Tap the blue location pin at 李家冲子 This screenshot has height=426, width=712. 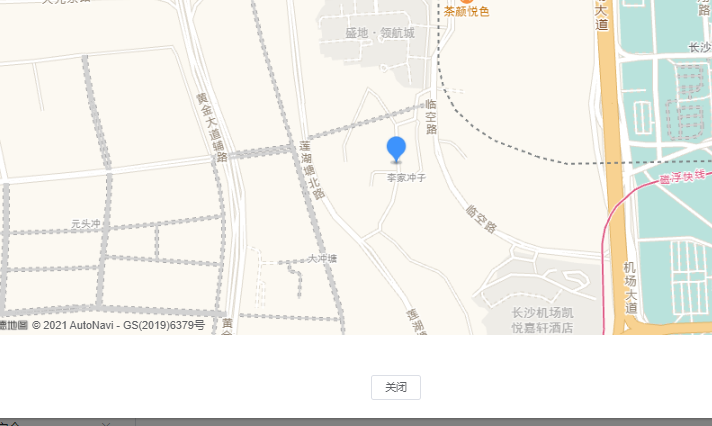397,149
